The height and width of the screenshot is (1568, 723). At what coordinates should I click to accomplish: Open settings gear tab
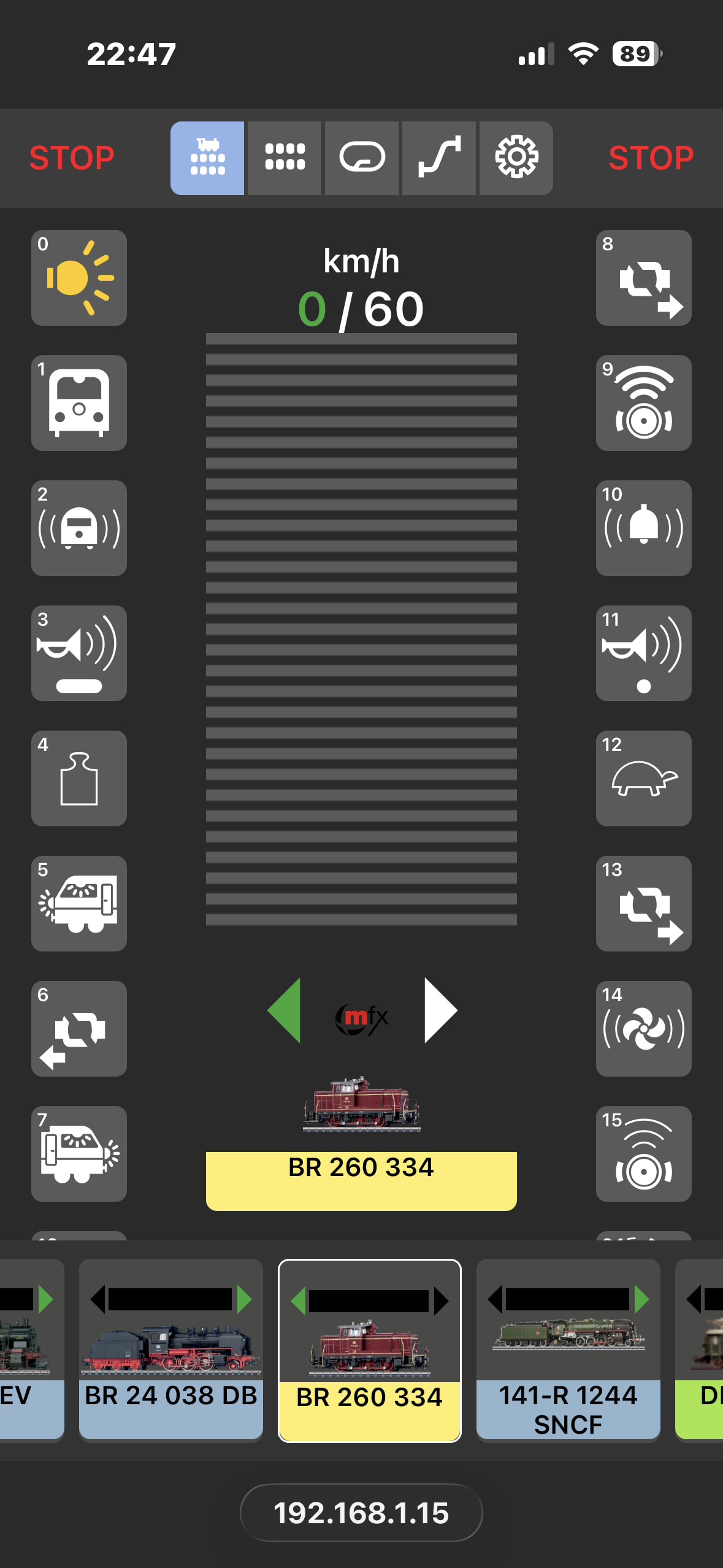point(516,158)
